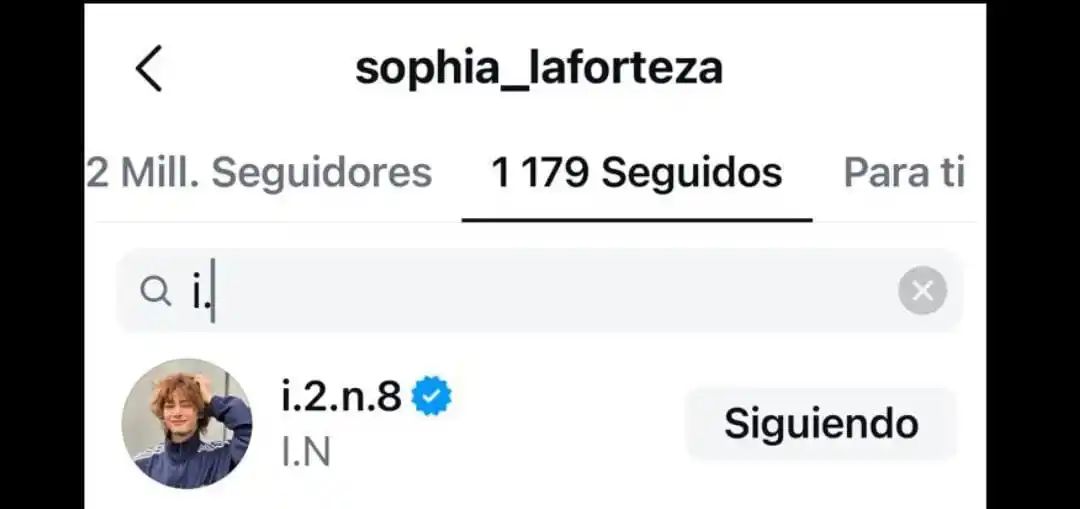The height and width of the screenshot is (509, 1080).
Task: Clear the search text with the X
Action: 921,291
